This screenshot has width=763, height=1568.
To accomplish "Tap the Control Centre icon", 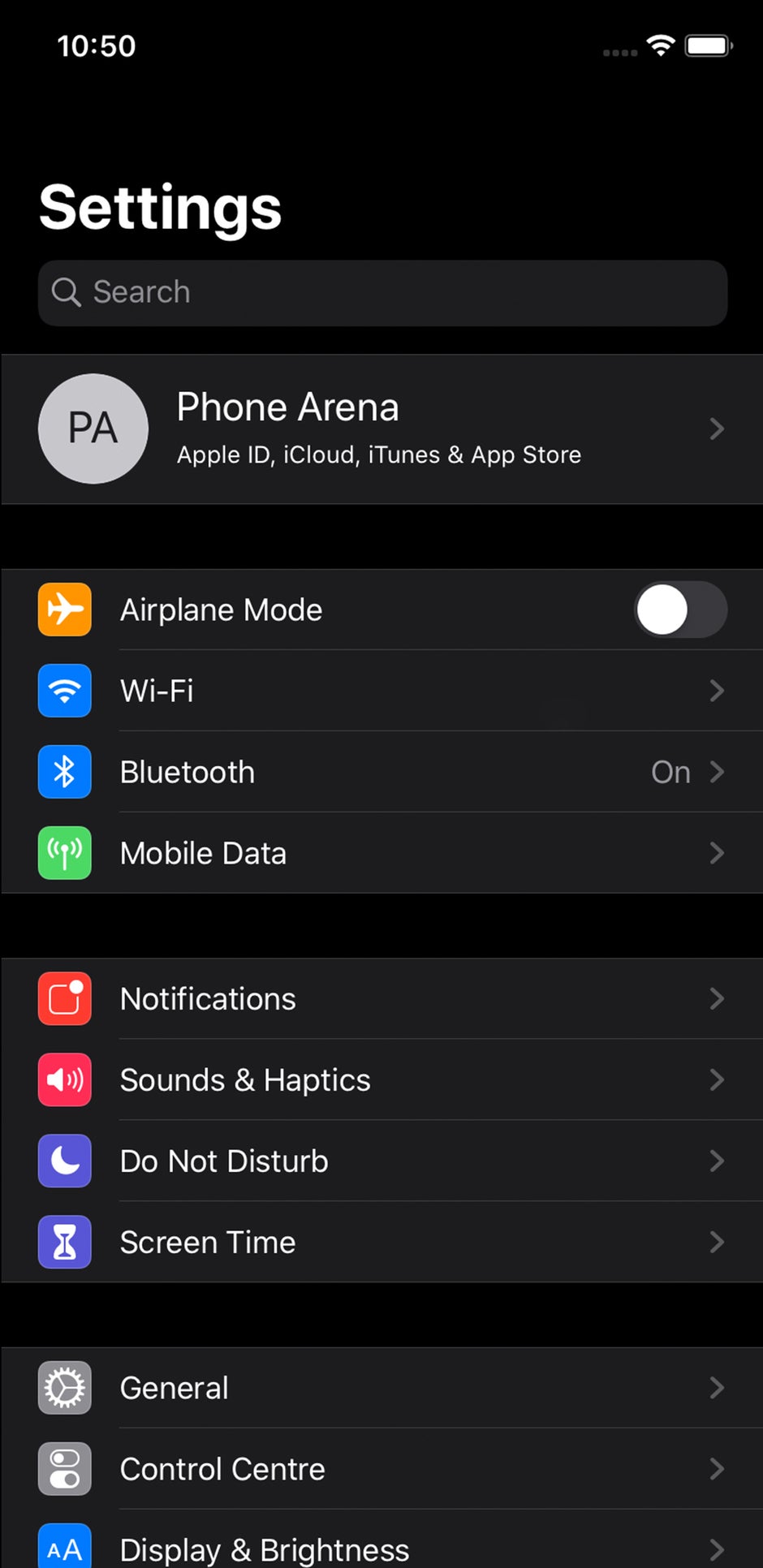I will pos(64,1469).
